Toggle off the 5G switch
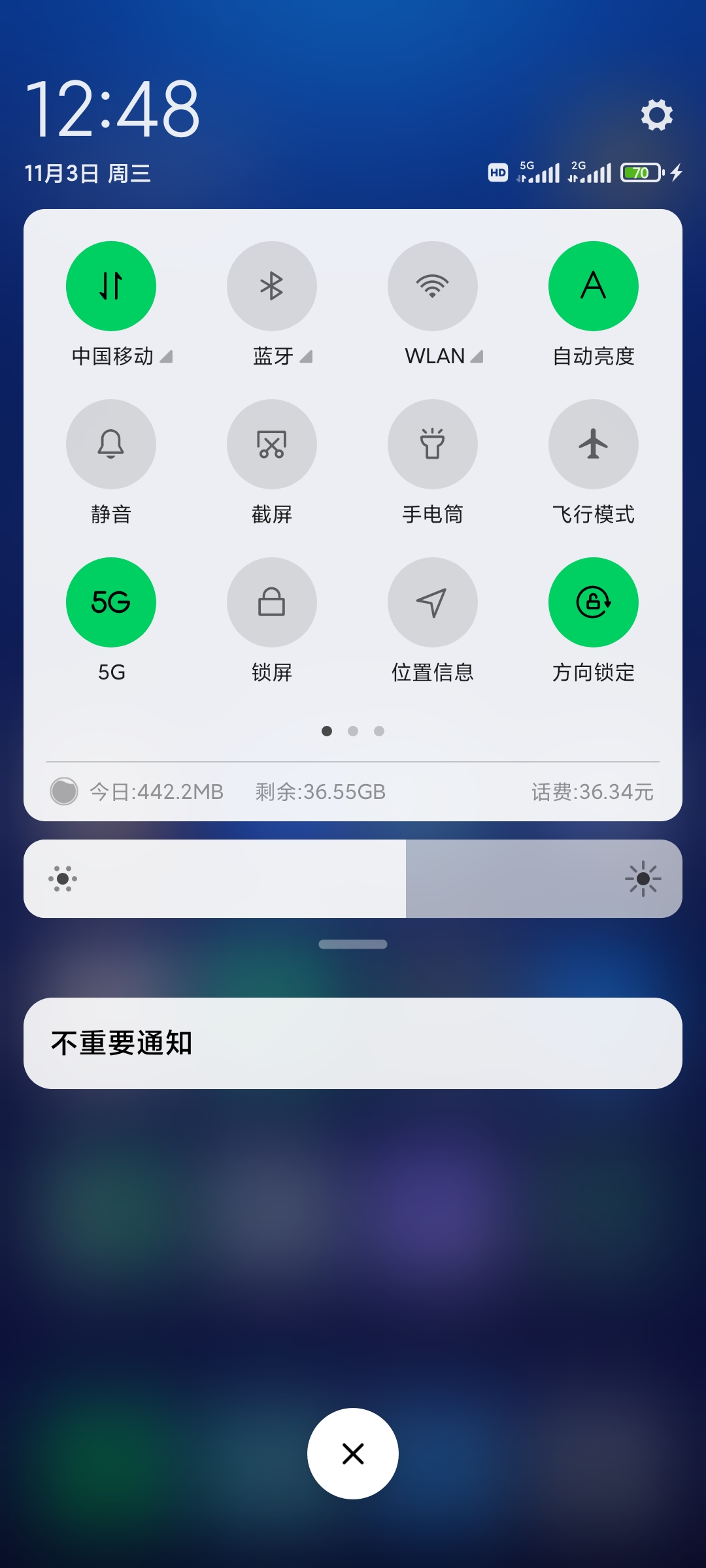The width and height of the screenshot is (706, 1568). coord(111,602)
